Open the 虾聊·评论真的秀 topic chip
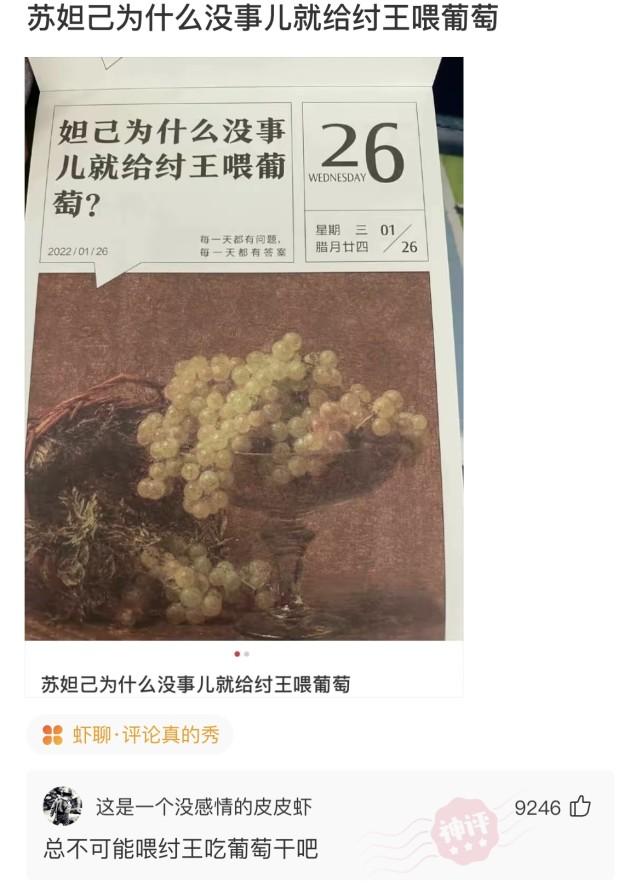 tap(131, 735)
